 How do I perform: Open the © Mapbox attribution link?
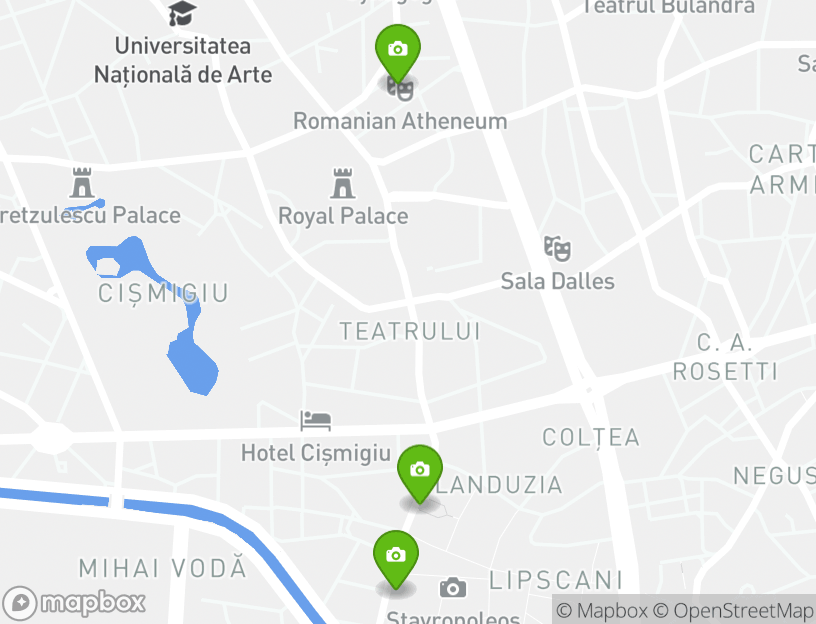pos(601,610)
